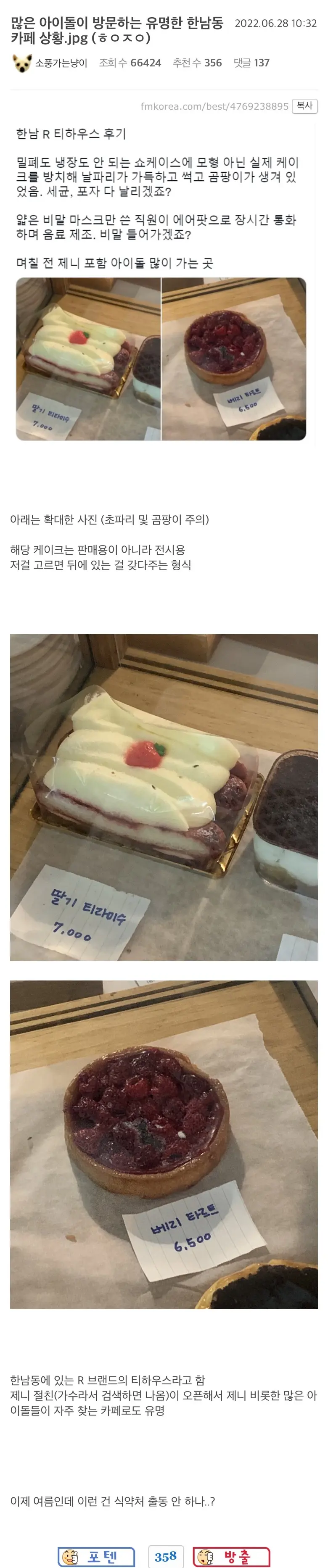Tap the 복사 button to copy link
This screenshot has height=1568, width=328.
(304, 106)
